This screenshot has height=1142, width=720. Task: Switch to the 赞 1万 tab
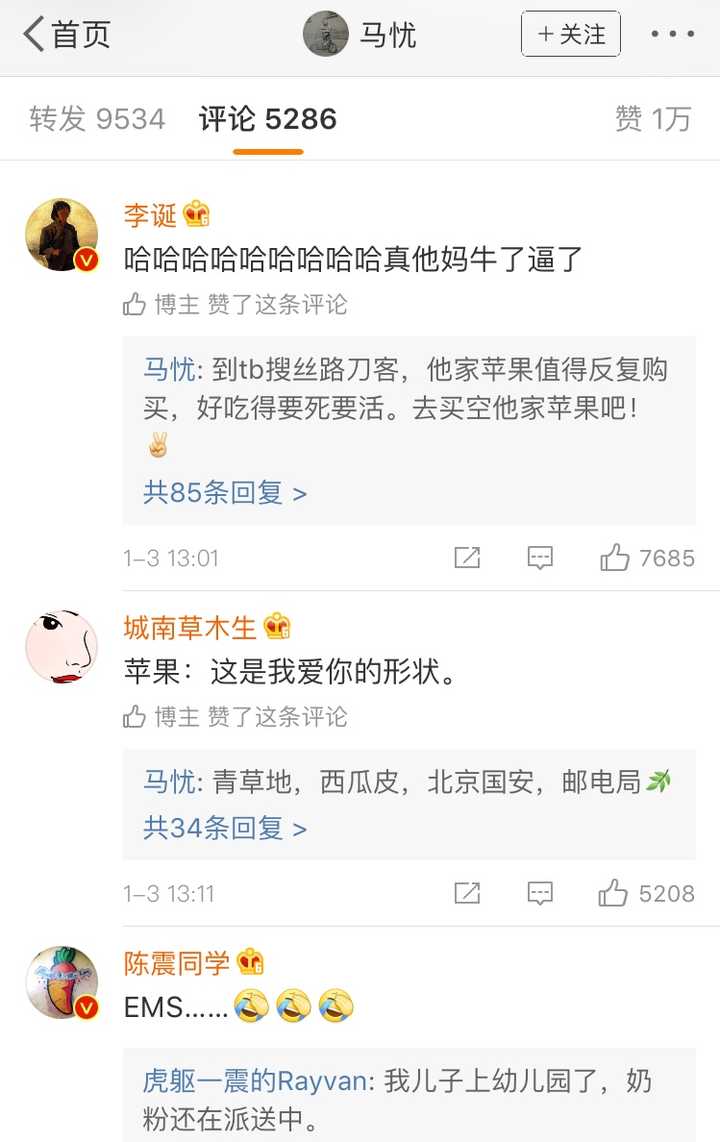pyautogui.click(x=653, y=119)
